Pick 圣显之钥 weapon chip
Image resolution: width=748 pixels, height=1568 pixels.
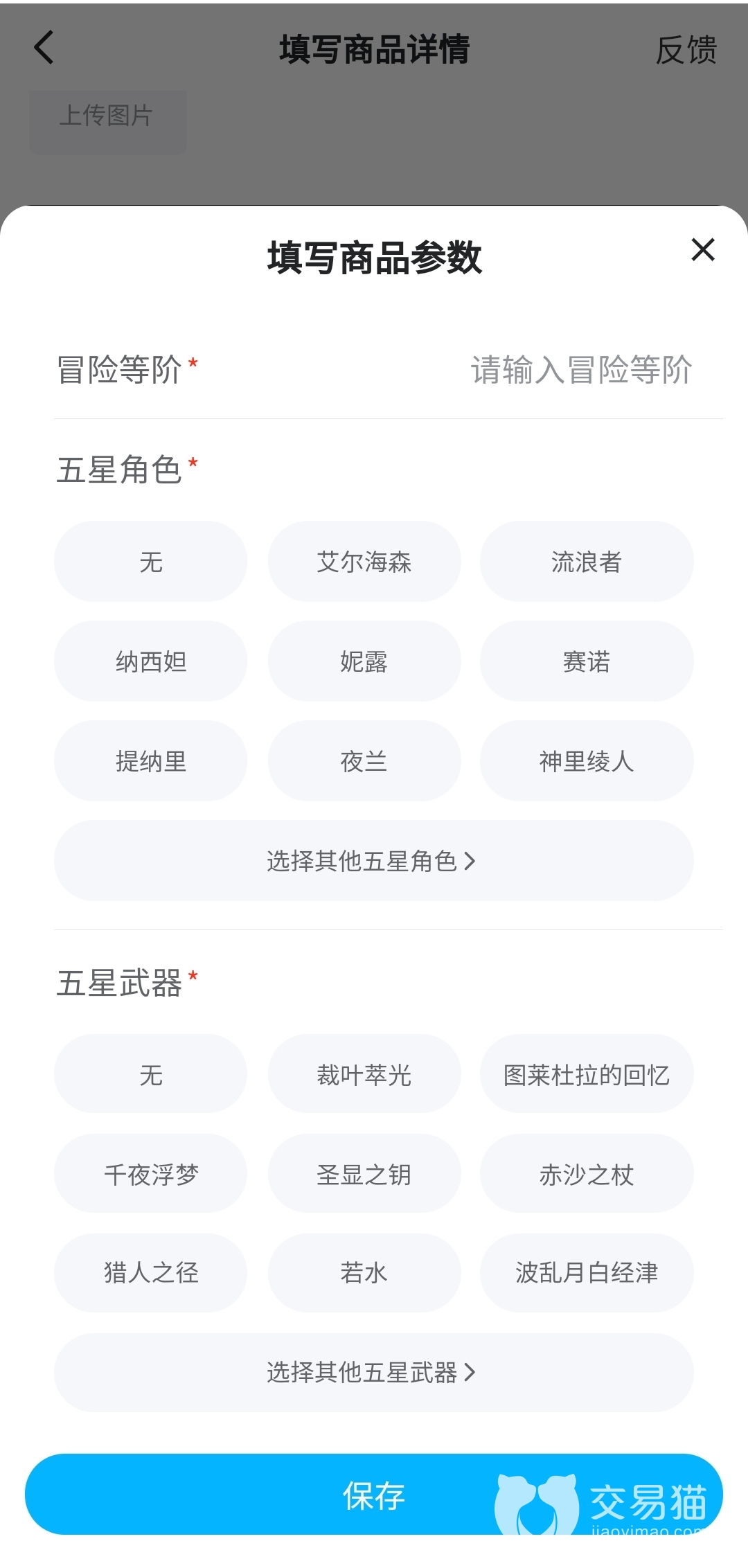click(364, 1174)
